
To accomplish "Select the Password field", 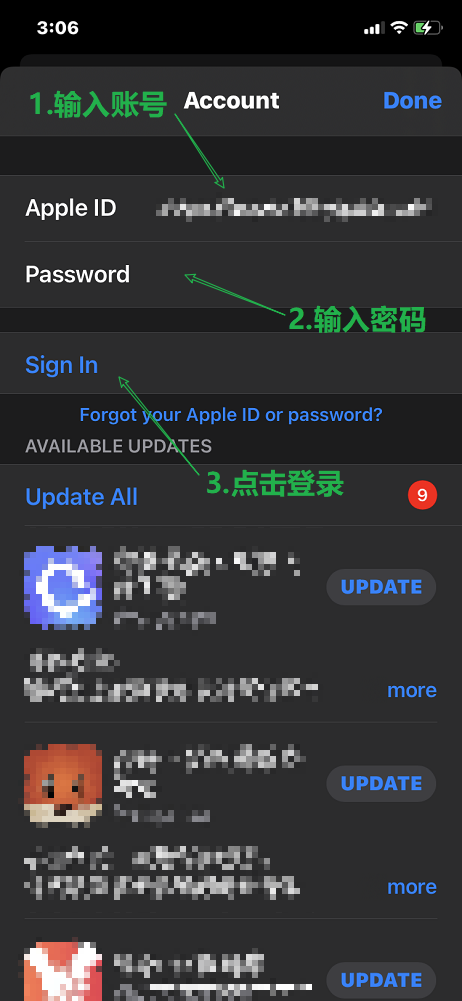I will coord(231,275).
